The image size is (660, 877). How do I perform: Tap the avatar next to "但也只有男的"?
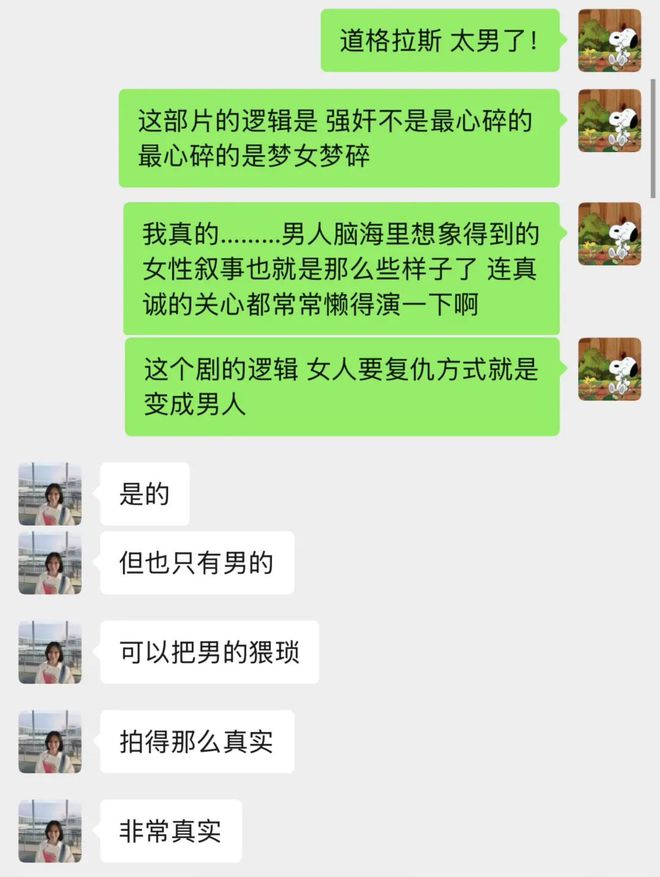pos(50,563)
